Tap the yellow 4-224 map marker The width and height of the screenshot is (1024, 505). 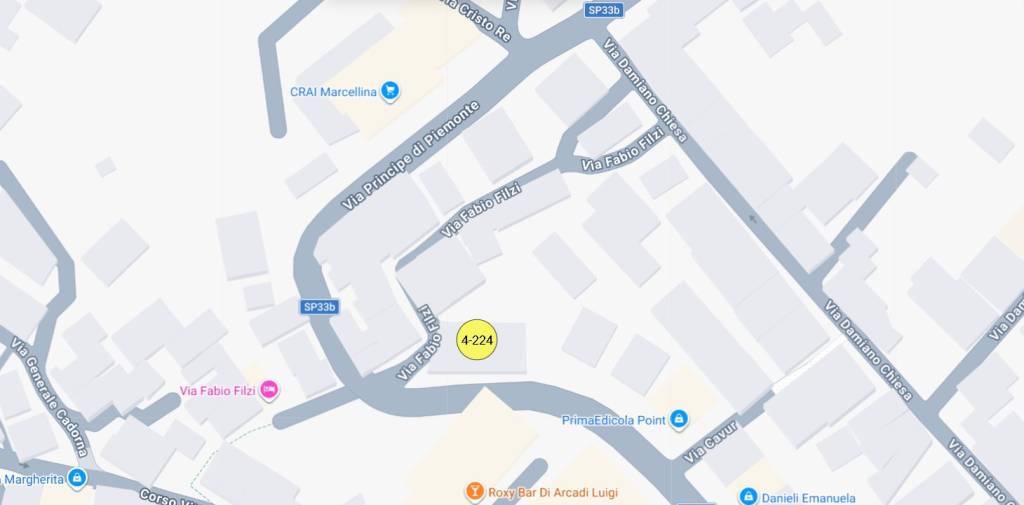point(477,340)
